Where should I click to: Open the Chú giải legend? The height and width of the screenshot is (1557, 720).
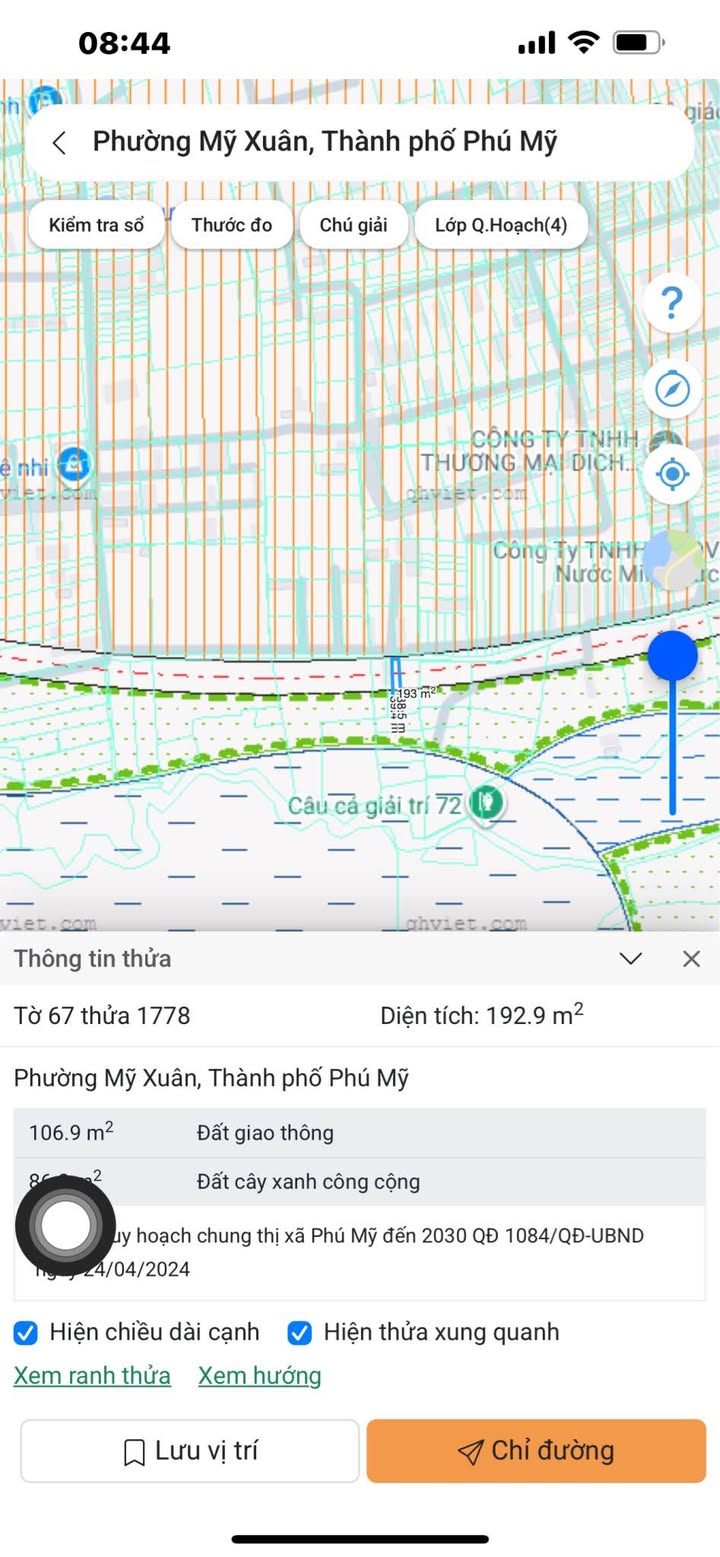pyautogui.click(x=353, y=225)
